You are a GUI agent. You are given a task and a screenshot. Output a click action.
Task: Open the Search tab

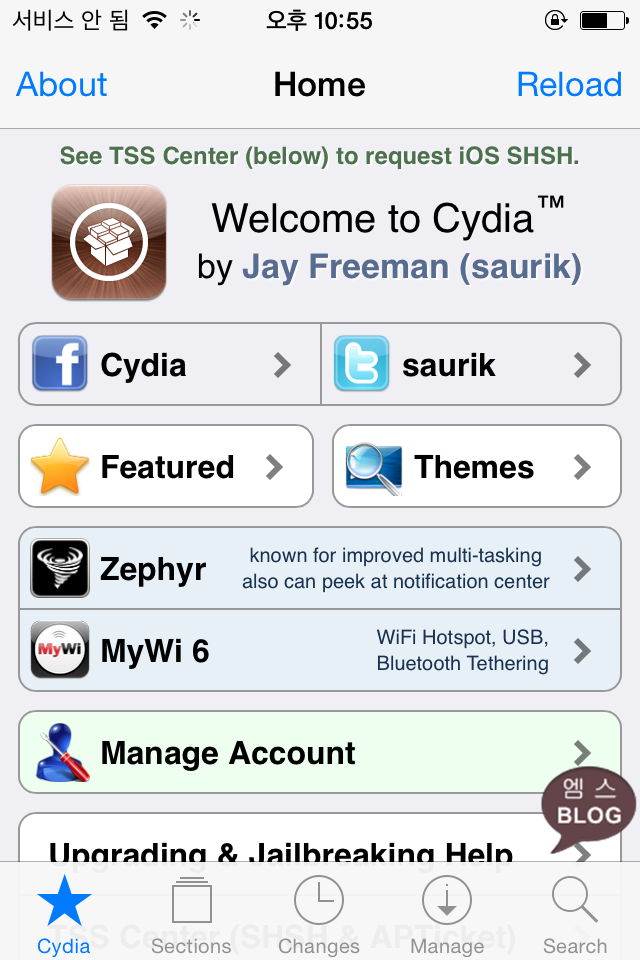click(x=574, y=915)
